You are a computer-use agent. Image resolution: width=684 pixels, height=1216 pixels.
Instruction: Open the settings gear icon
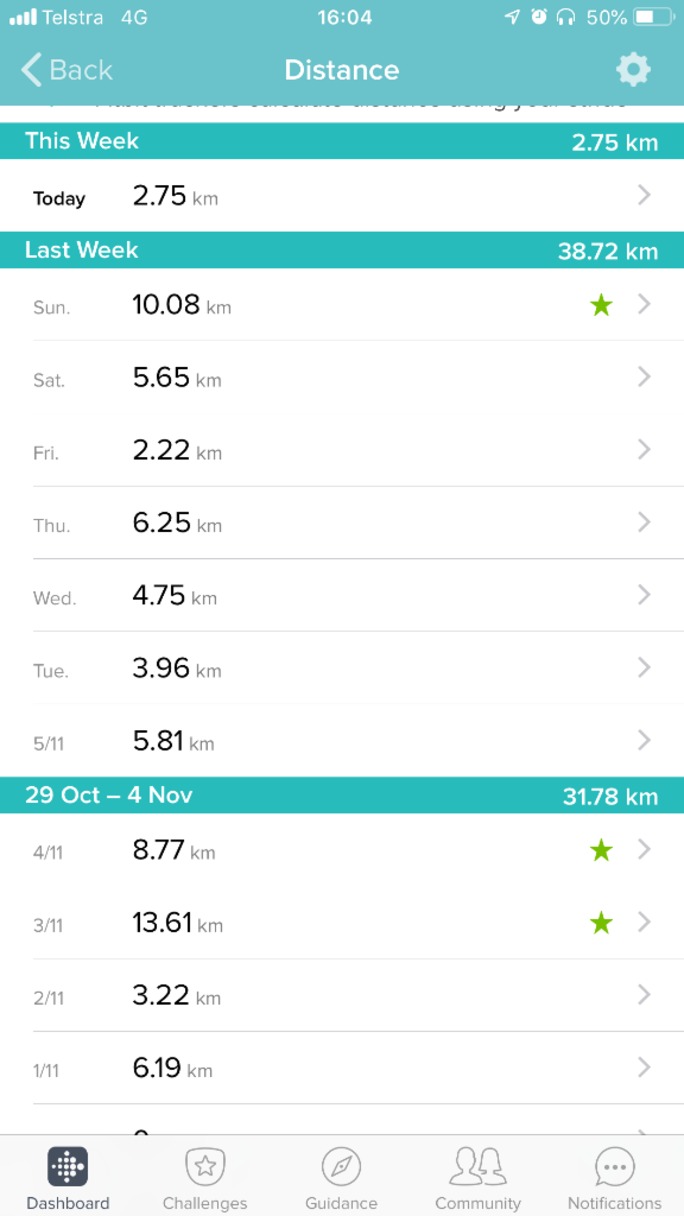click(x=632, y=69)
